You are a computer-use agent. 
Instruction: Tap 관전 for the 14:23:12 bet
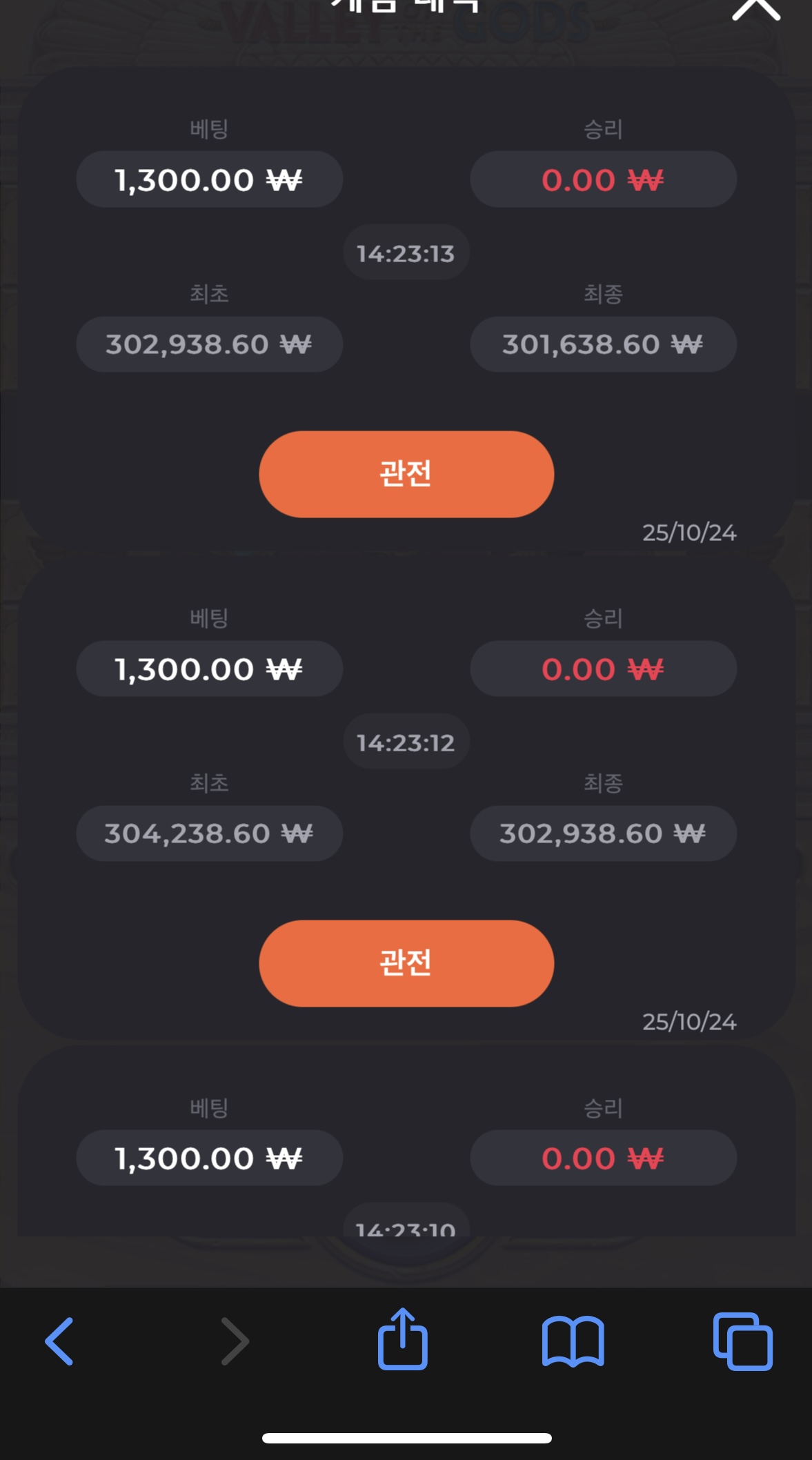(x=406, y=963)
